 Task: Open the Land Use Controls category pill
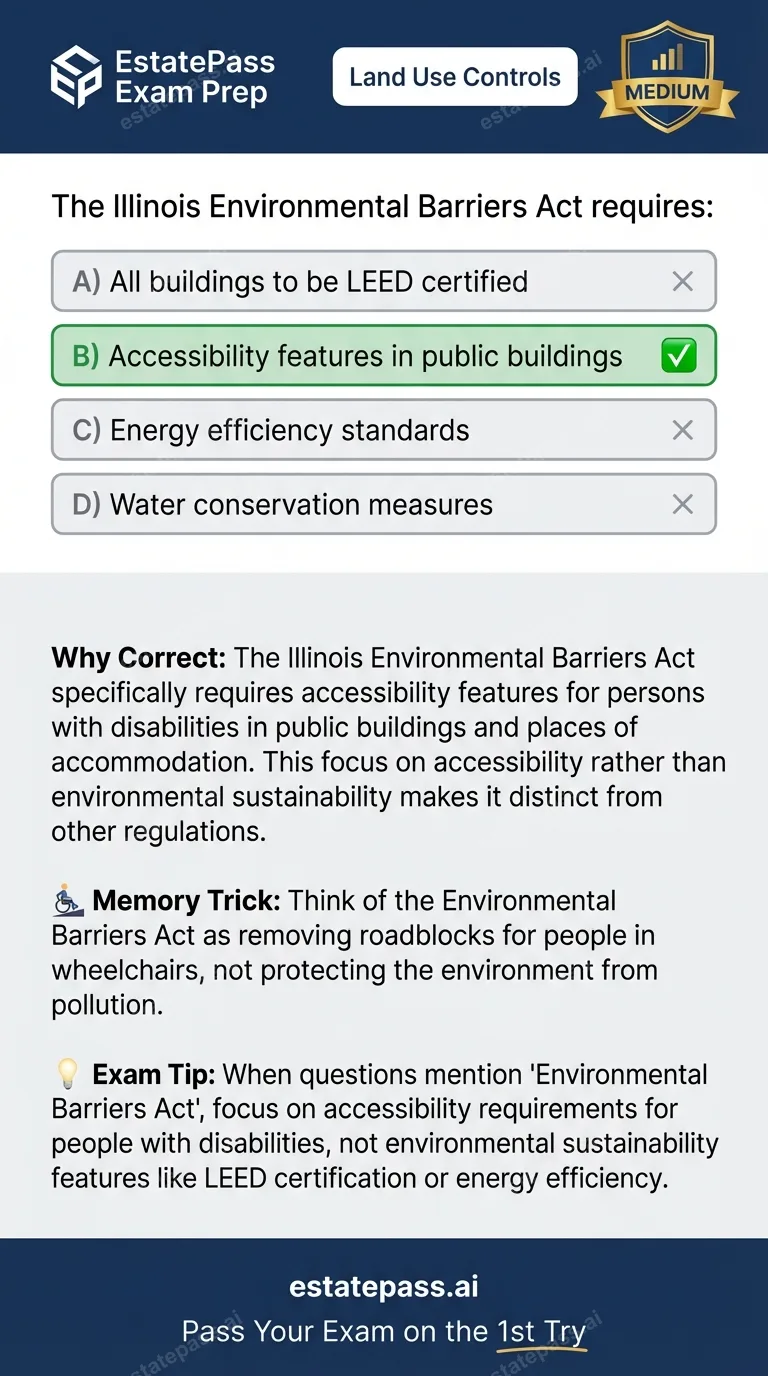[454, 76]
